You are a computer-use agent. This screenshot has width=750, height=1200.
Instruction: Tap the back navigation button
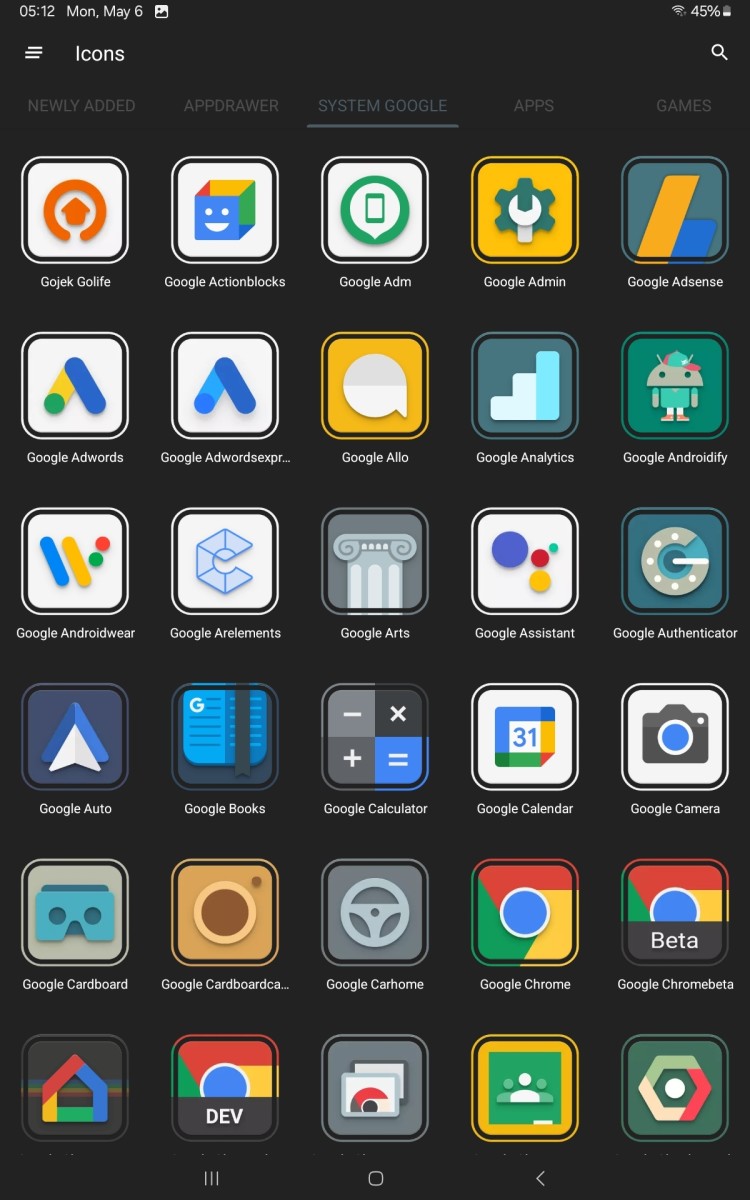tap(540, 1177)
